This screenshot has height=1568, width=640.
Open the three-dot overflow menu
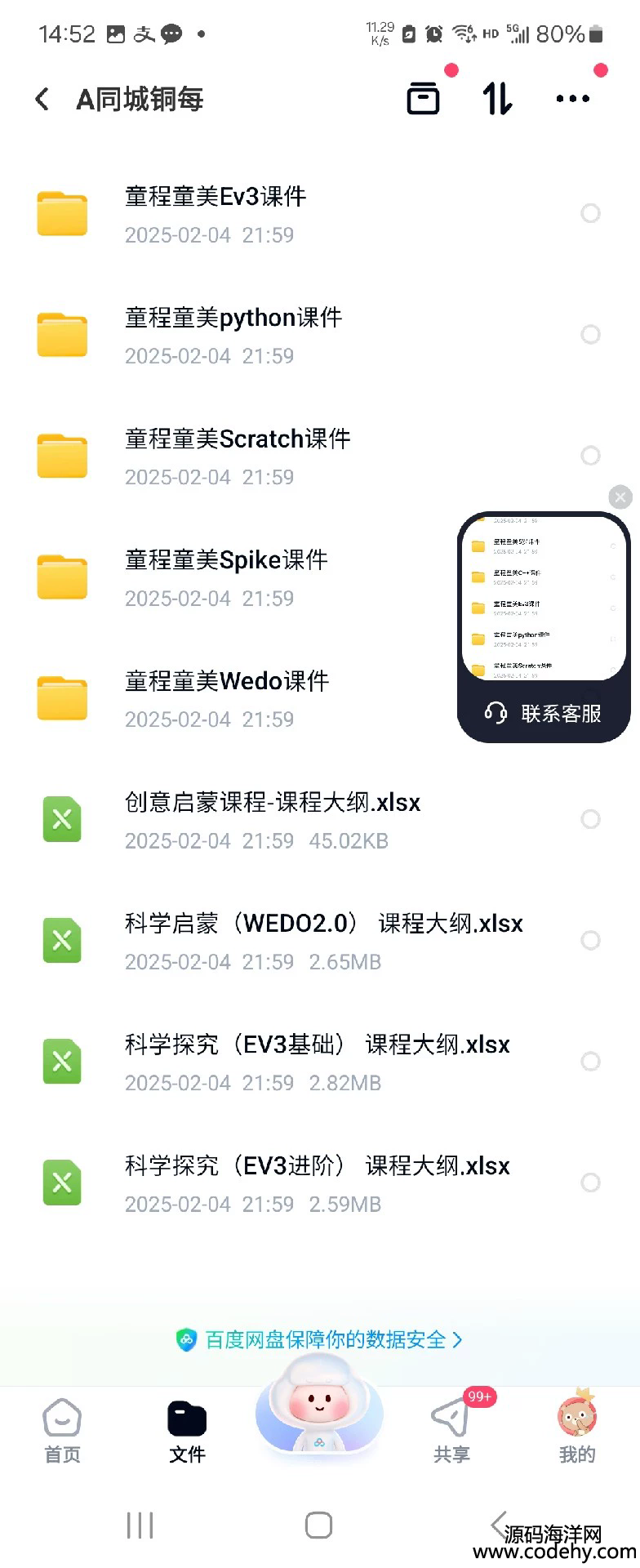[572, 99]
